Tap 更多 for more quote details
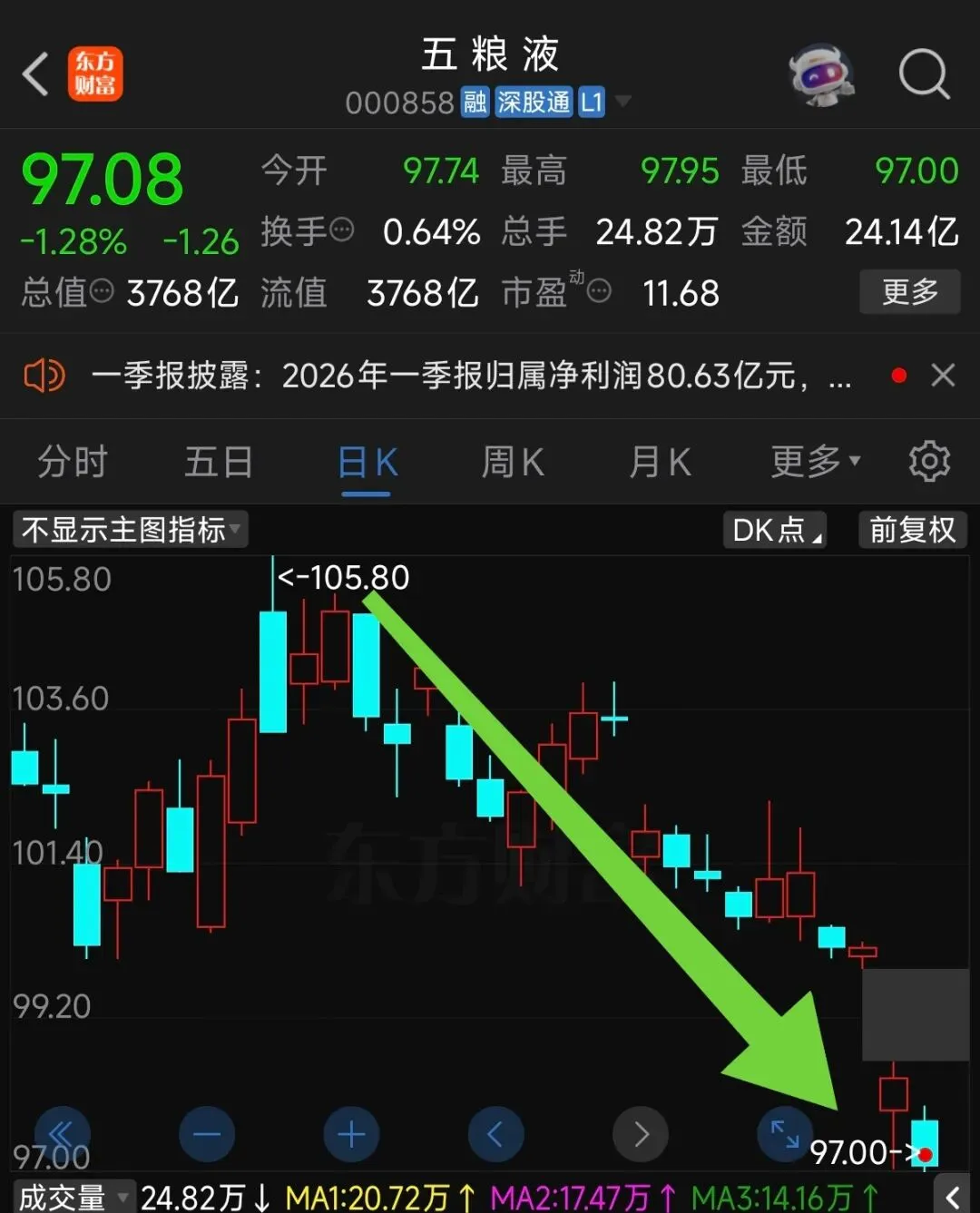This screenshot has height=1213, width=980. 910,292
